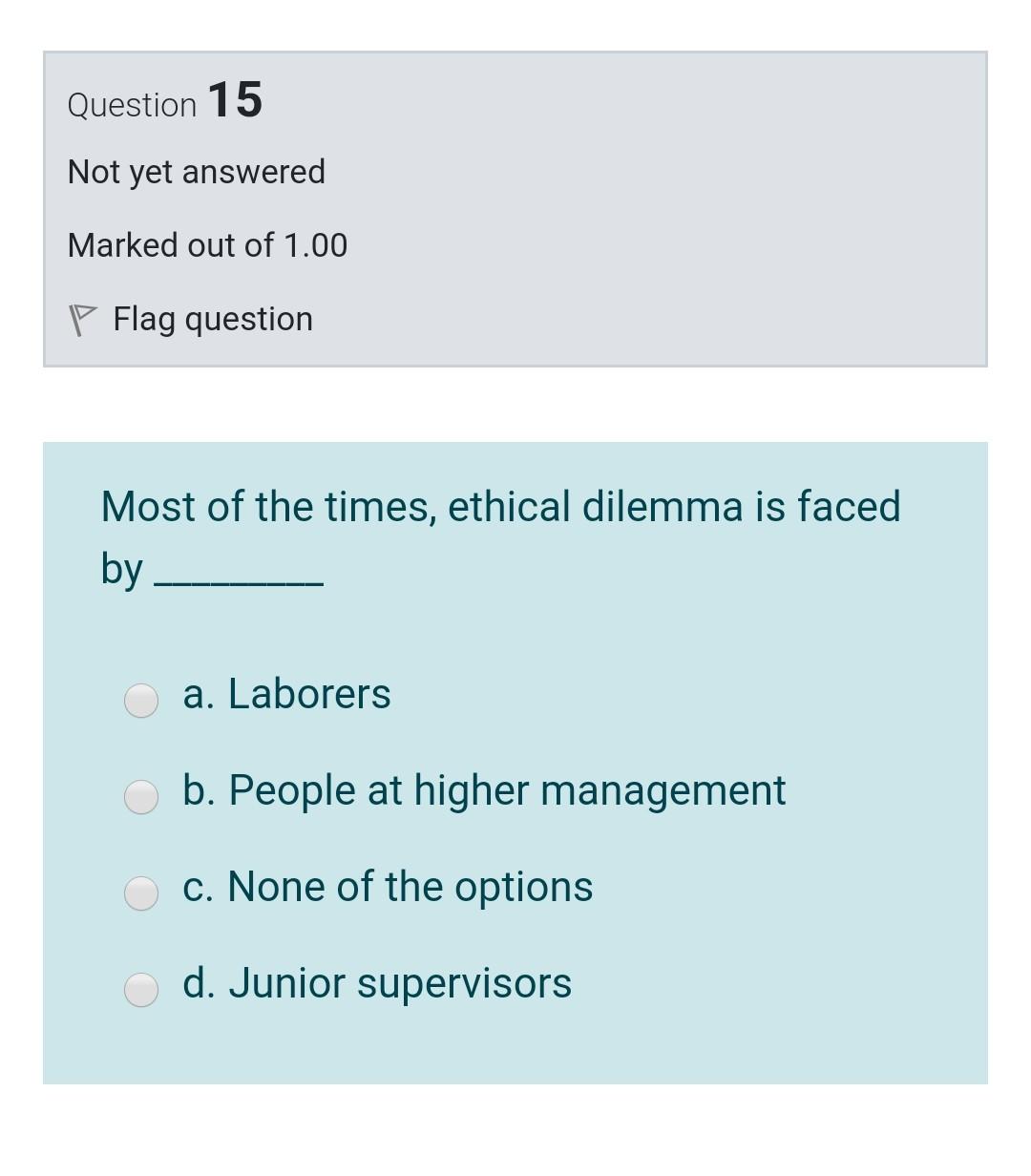Click the flag icon beside Flag question
This screenshot has width=1031, height=1176.
pos(84,315)
